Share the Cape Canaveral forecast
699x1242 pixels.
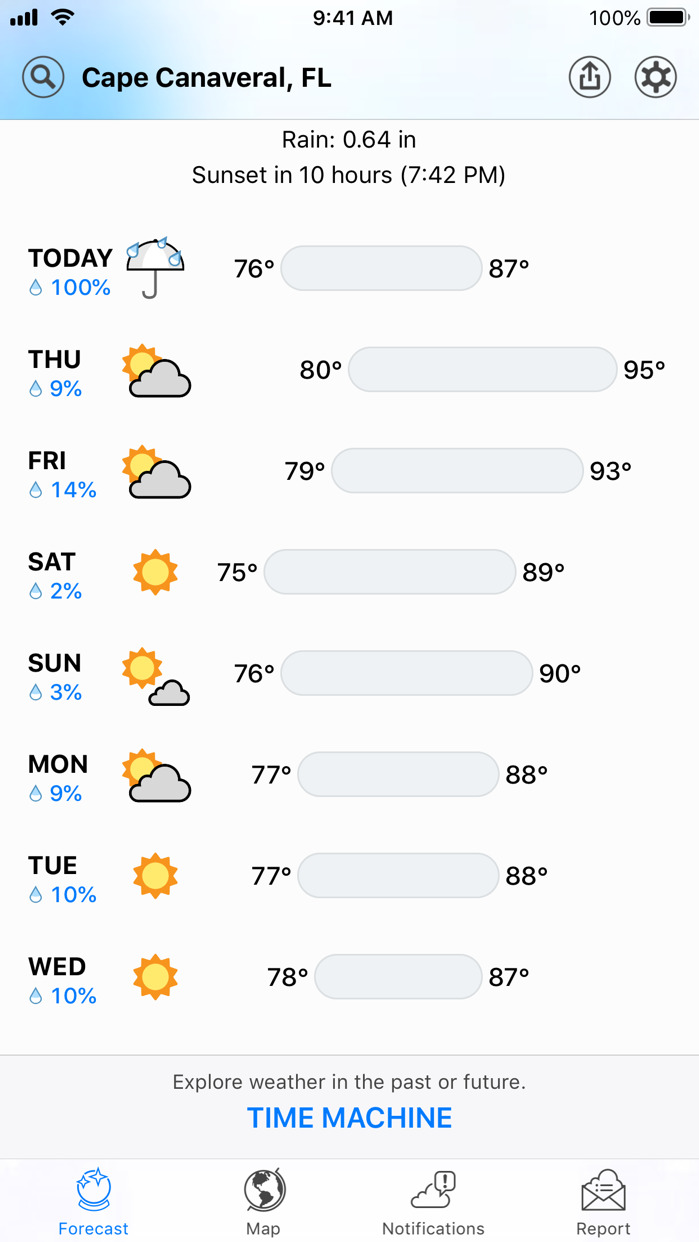click(590, 77)
